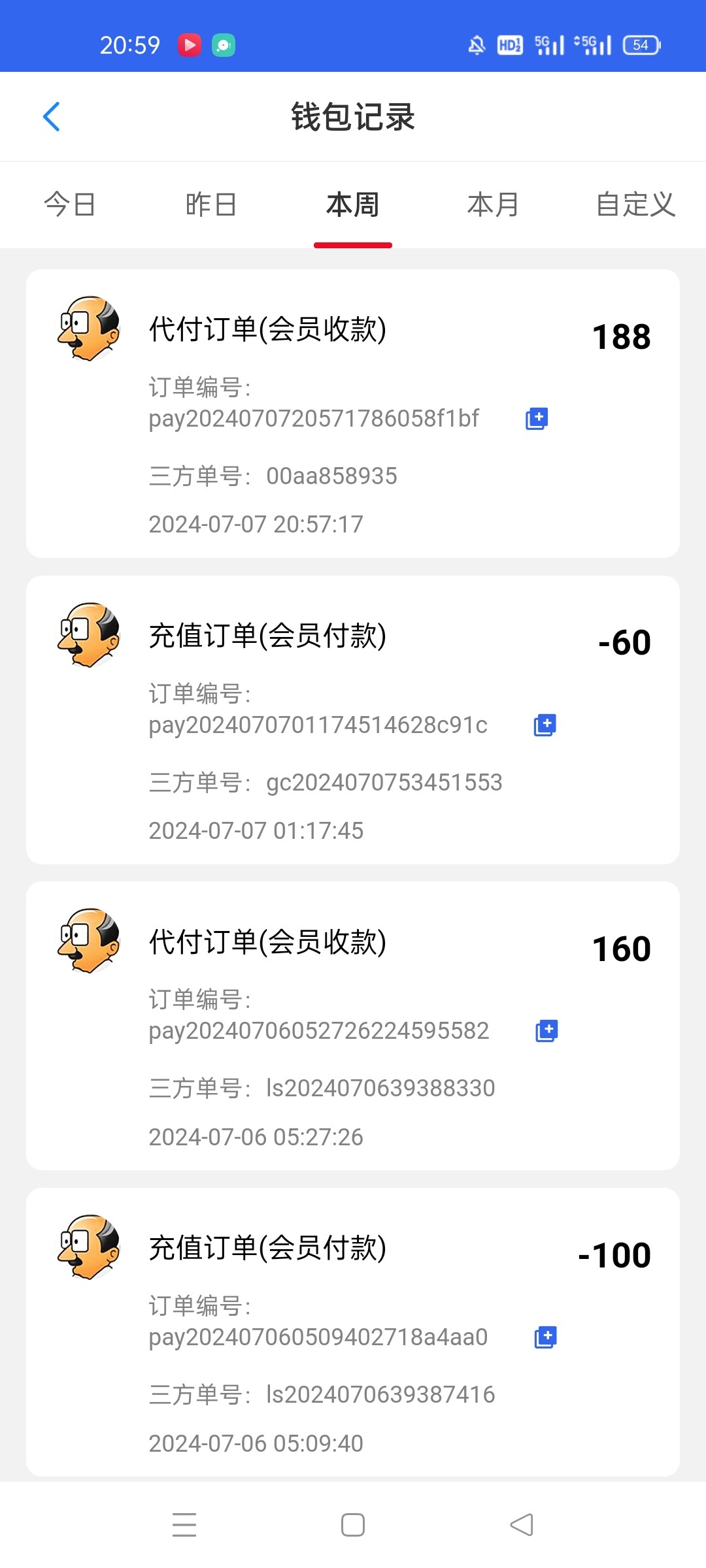
Task: Switch to the 昨日 tab
Action: tap(211, 204)
